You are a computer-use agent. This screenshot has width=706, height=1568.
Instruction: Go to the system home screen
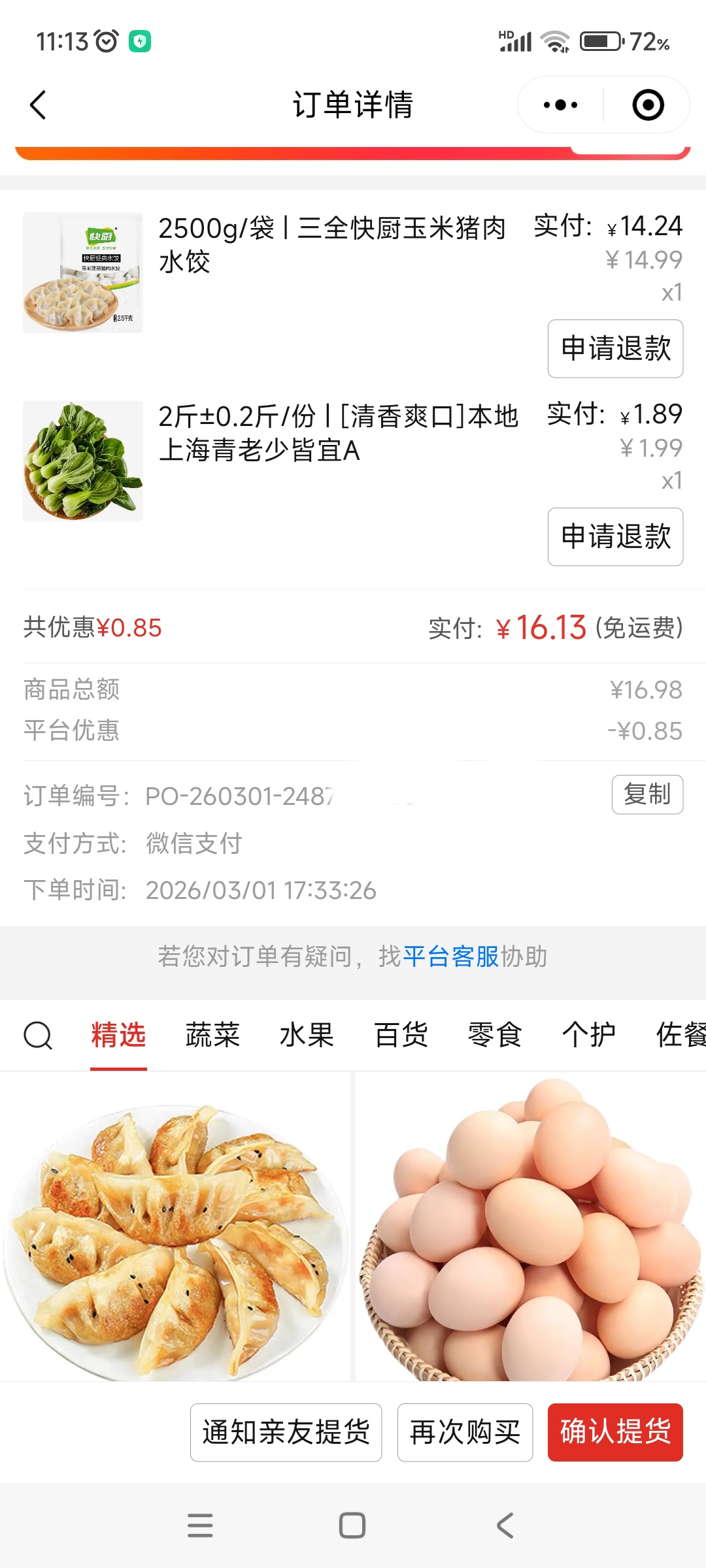(x=352, y=1526)
